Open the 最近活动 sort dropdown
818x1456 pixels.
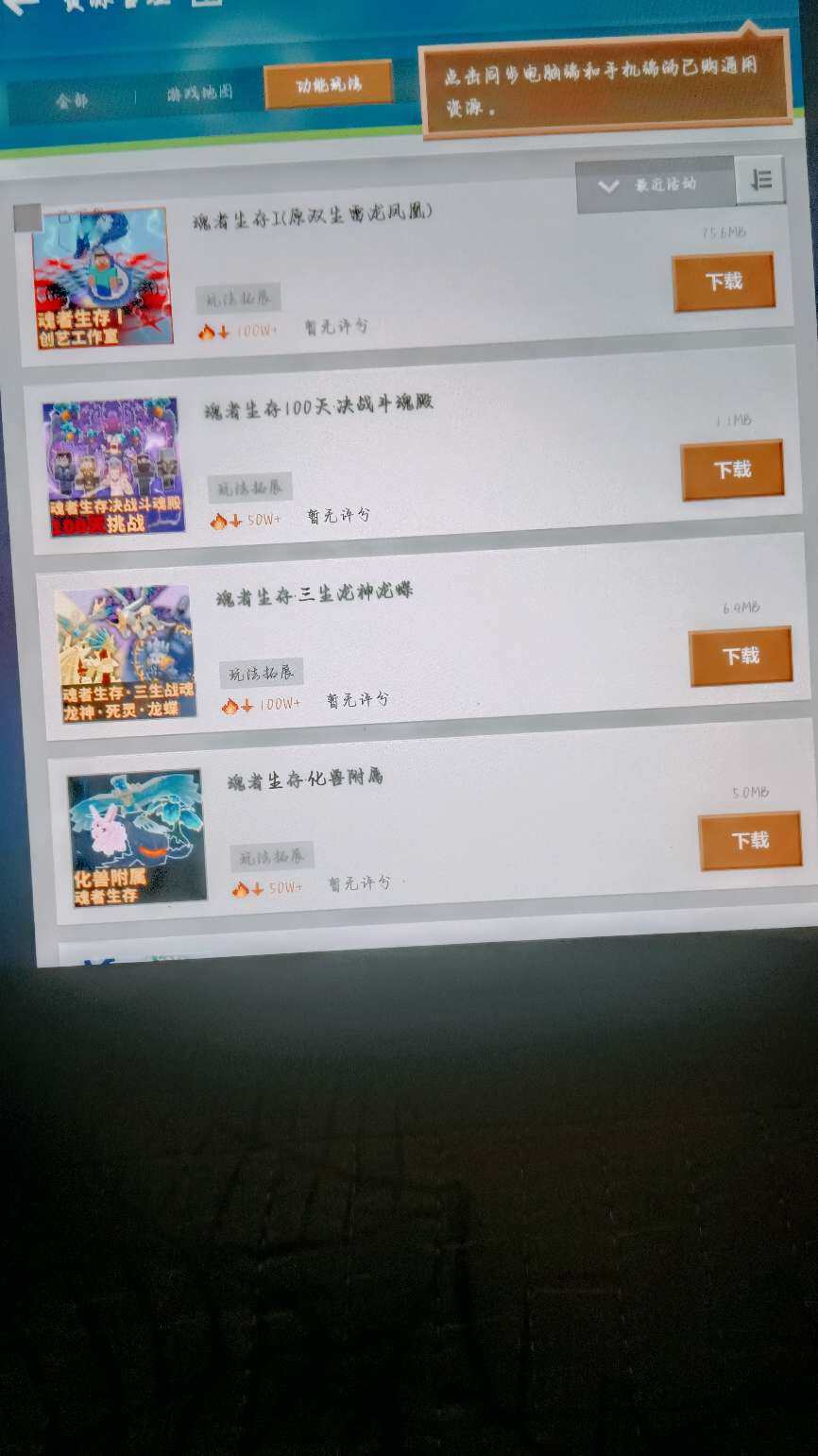[x=661, y=184]
